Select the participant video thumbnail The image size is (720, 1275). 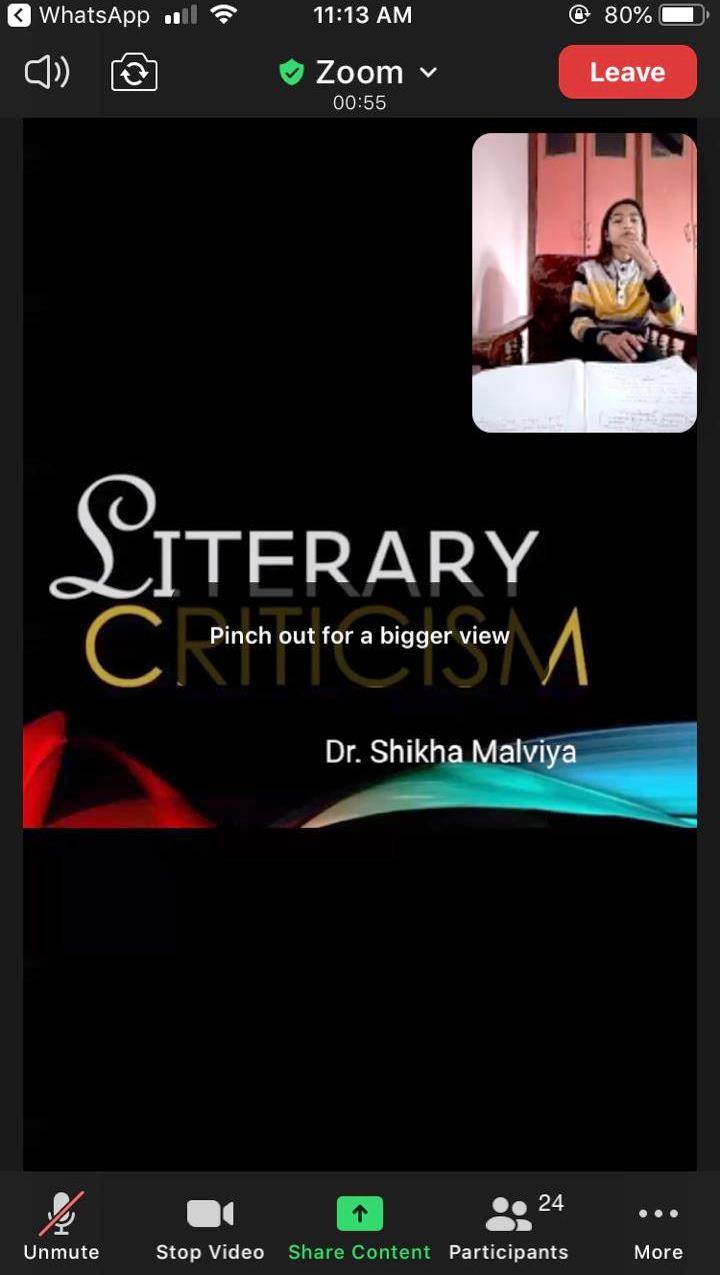[584, 282]
